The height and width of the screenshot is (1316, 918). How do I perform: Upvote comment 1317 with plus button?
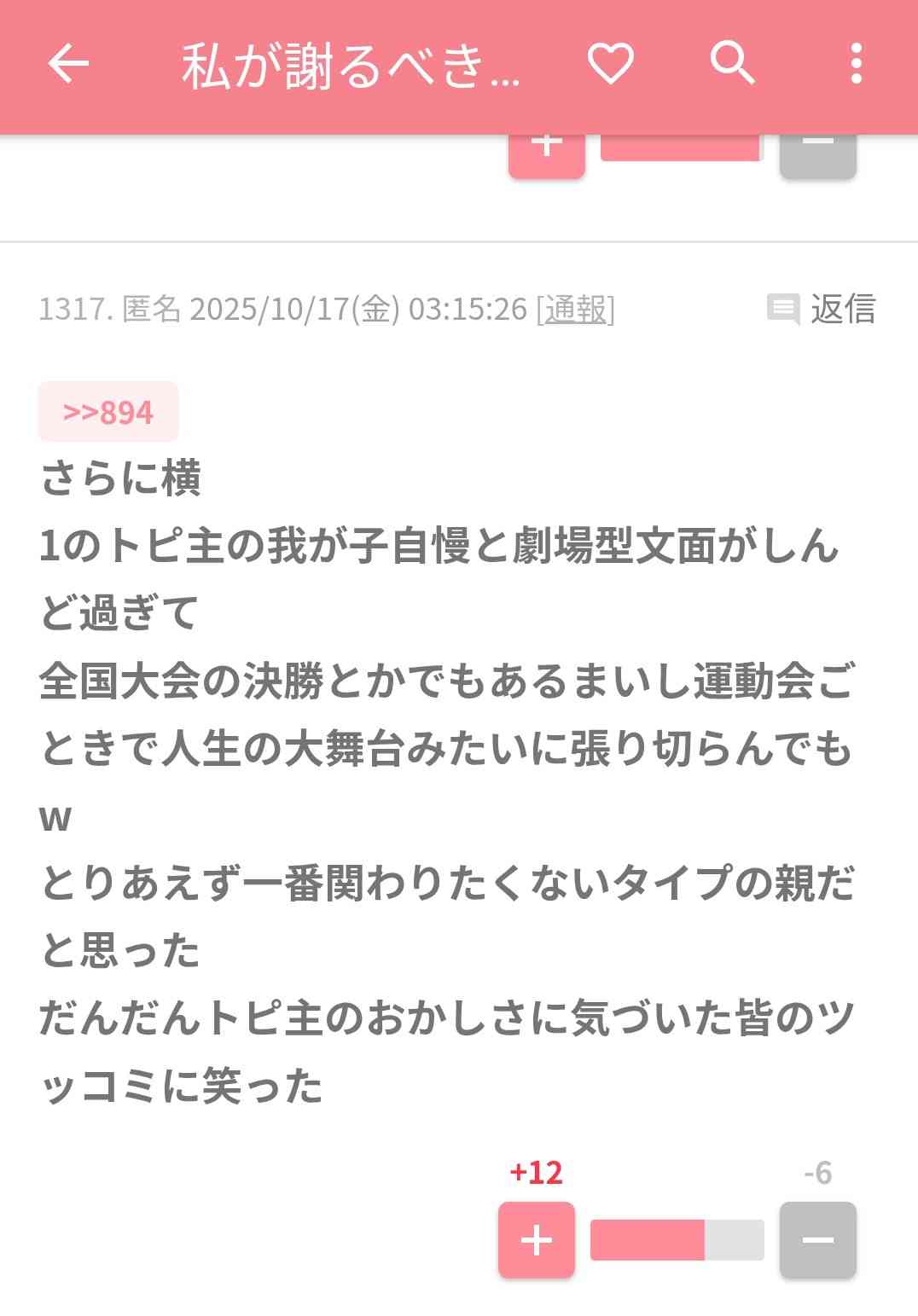537,1239
